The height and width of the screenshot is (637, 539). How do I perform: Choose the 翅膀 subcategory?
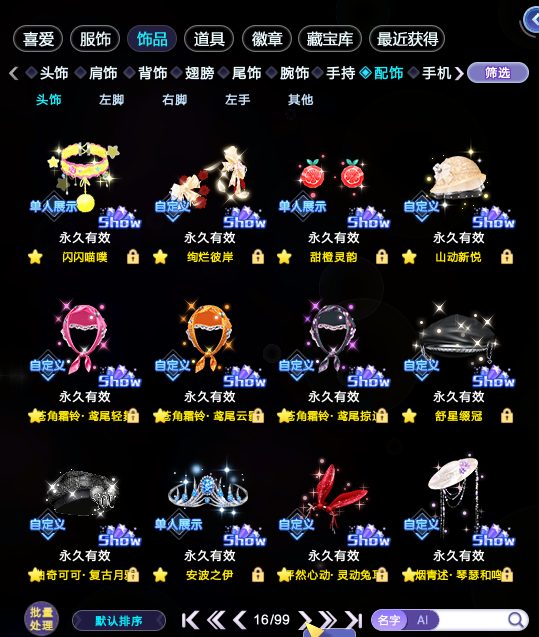tap(199, 73)
